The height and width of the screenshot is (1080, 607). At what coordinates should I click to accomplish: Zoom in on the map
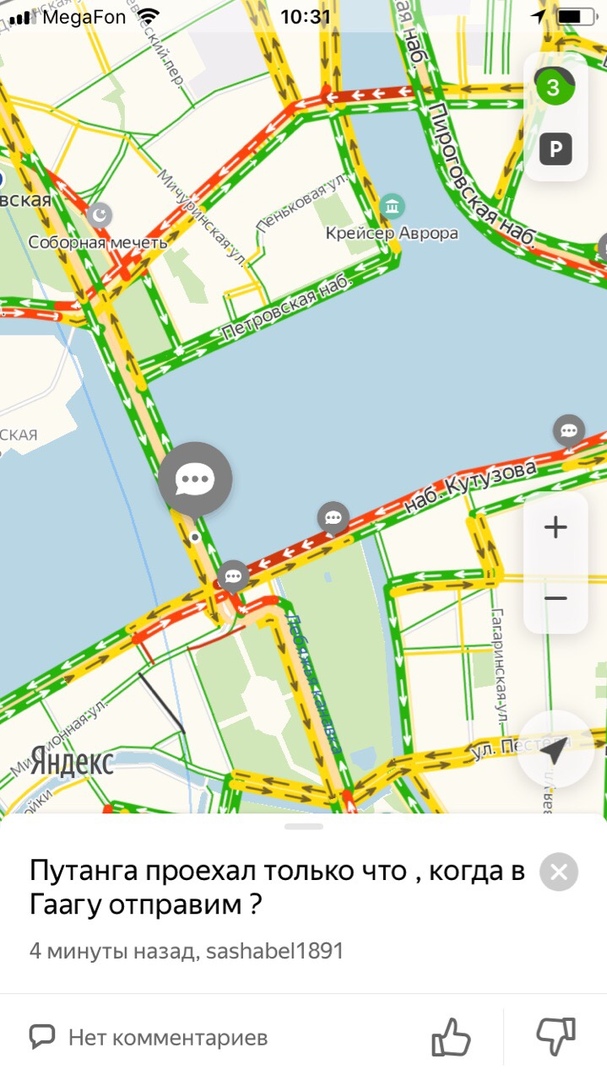555,527
